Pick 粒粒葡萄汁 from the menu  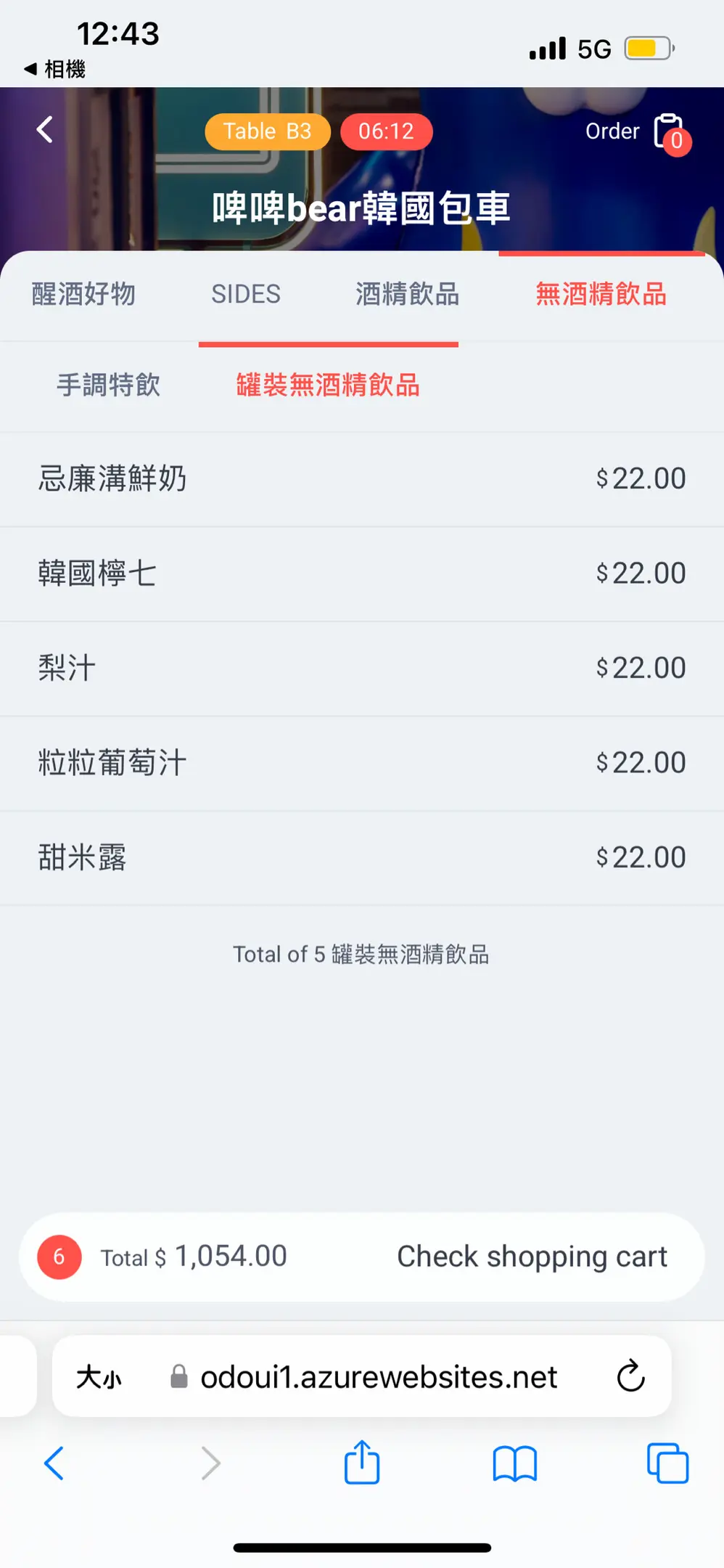[x=362, y=764]
